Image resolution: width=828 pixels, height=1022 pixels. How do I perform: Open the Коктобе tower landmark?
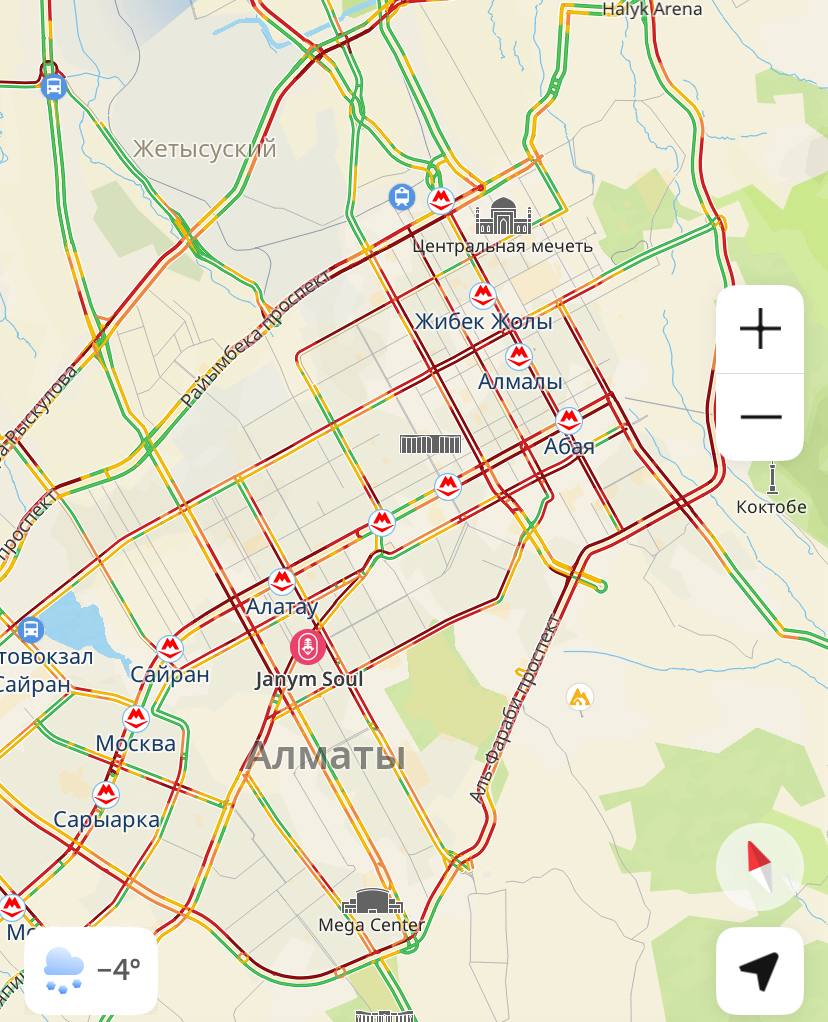[772, 479]
